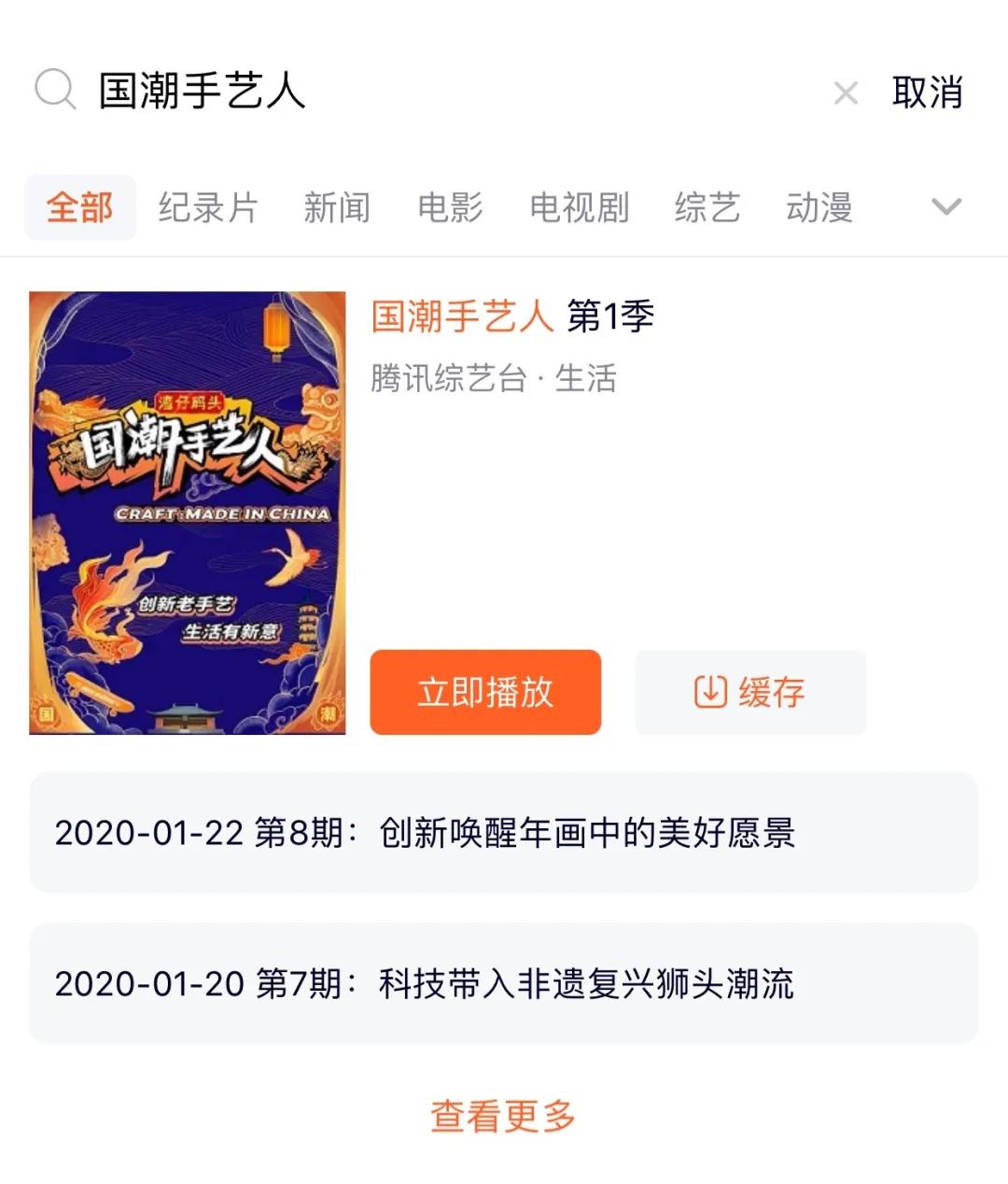Click the download icon inside 缓存 button

[709, 692]
